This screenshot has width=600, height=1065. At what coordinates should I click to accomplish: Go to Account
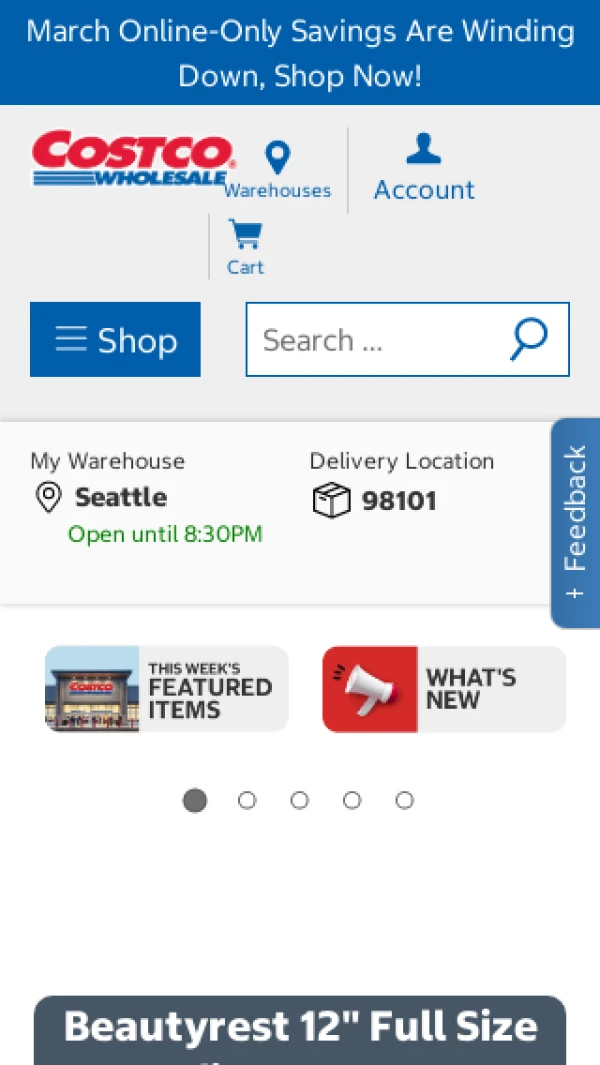coord(424,170)
